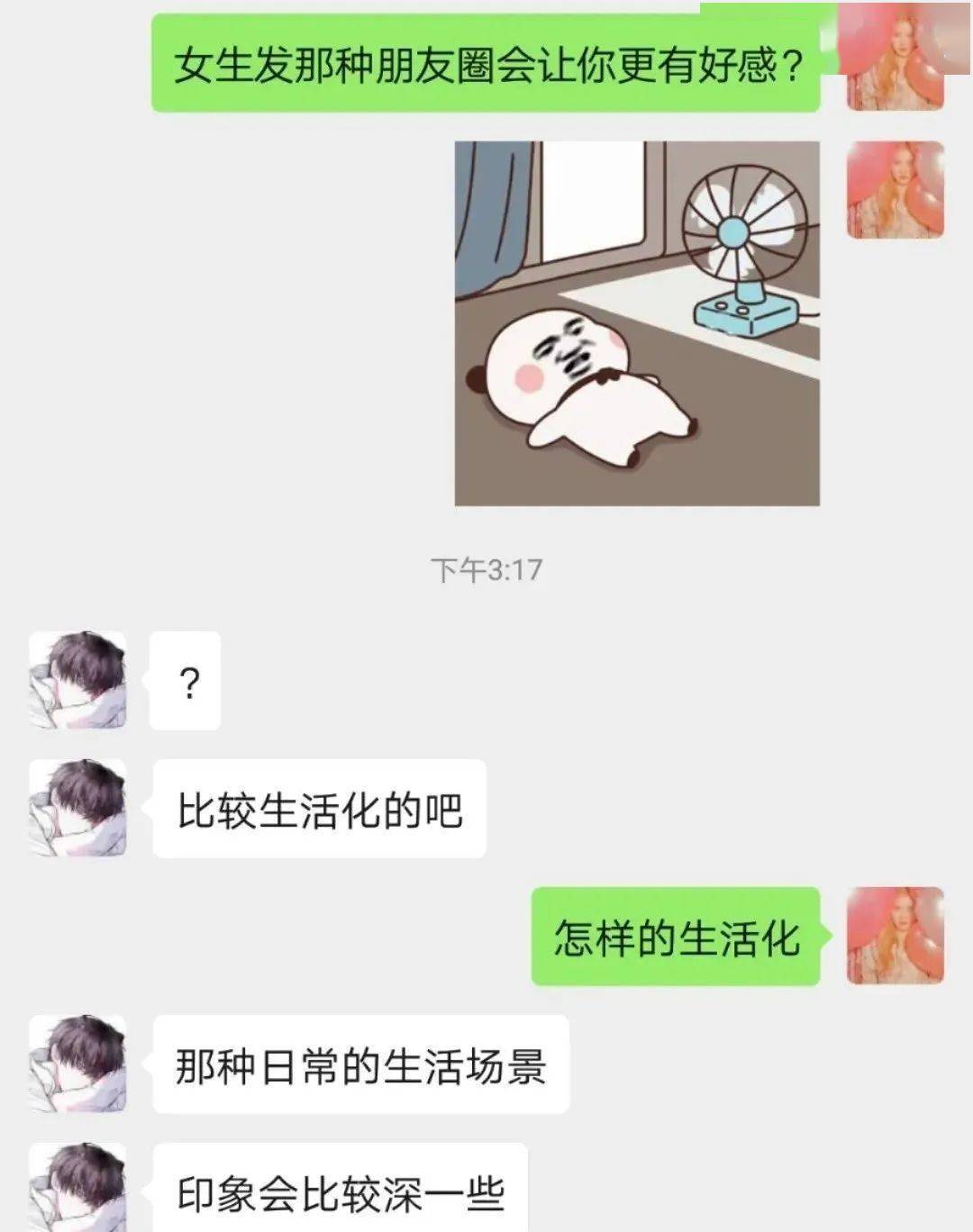This screenshot has height=1232, width=973.
Task: Open sender's avatar next to "怎样的生活化"
Action: pyautogui.click(x=896, y=936)
